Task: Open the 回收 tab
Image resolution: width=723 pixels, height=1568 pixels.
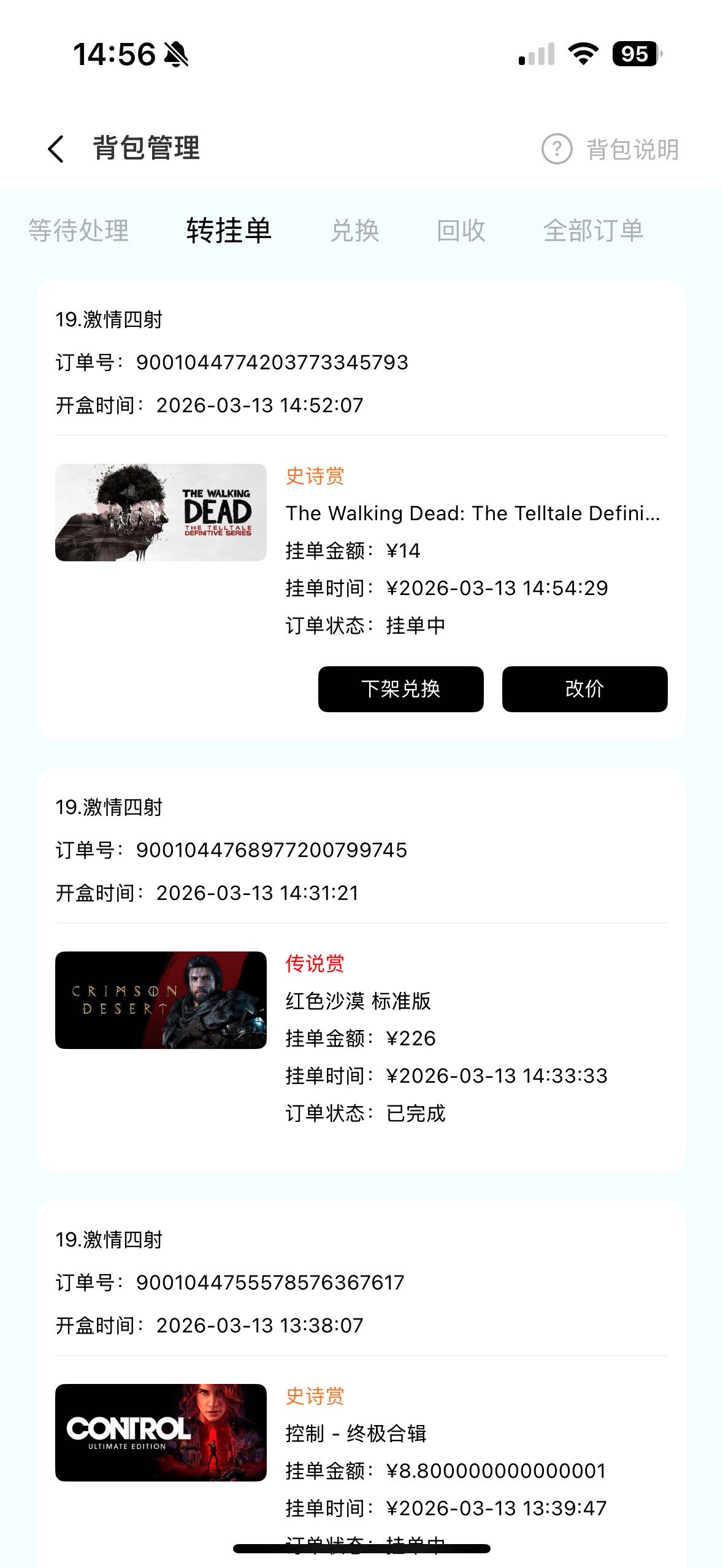Action: pyautogui.click(x=461, y=231)
